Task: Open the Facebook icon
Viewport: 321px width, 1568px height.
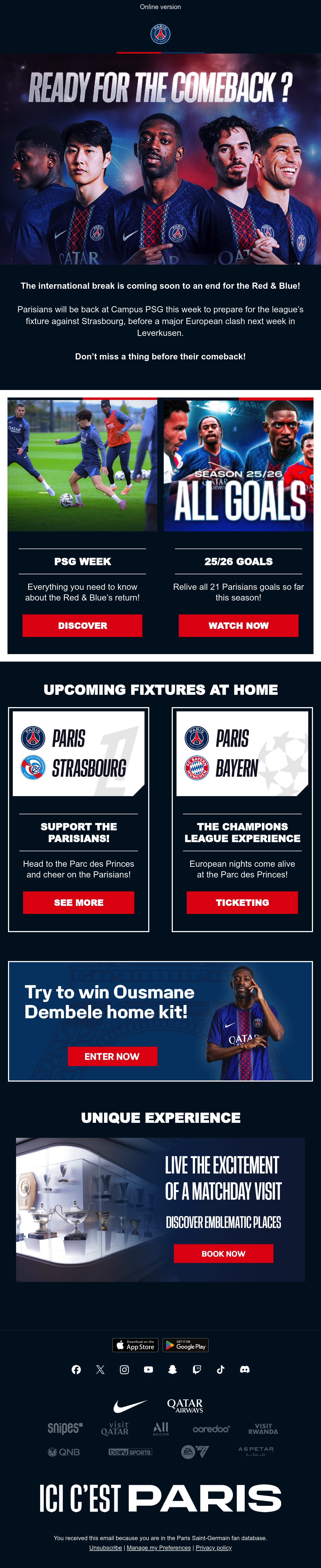Action: [76, 1369]
